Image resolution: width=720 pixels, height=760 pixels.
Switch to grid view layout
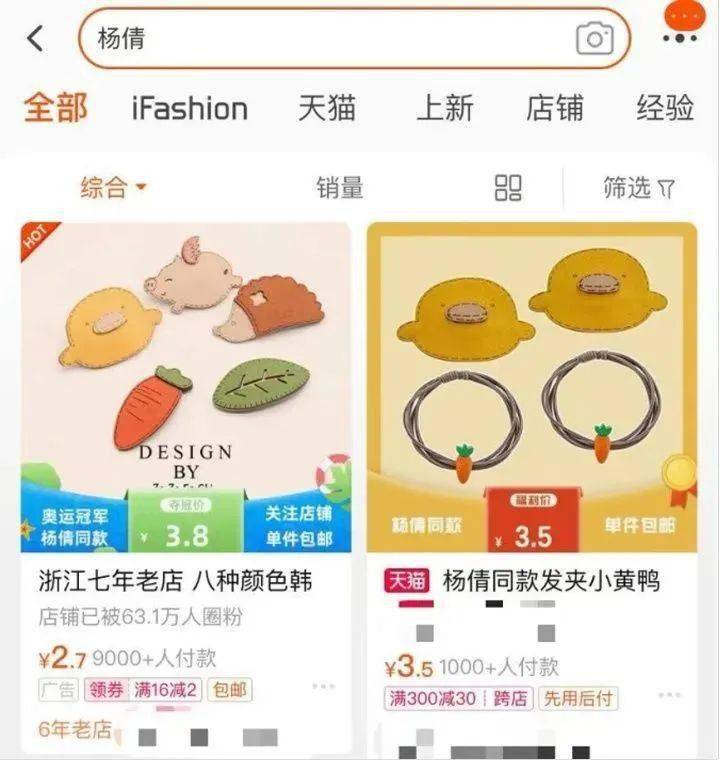pos(506,186)
